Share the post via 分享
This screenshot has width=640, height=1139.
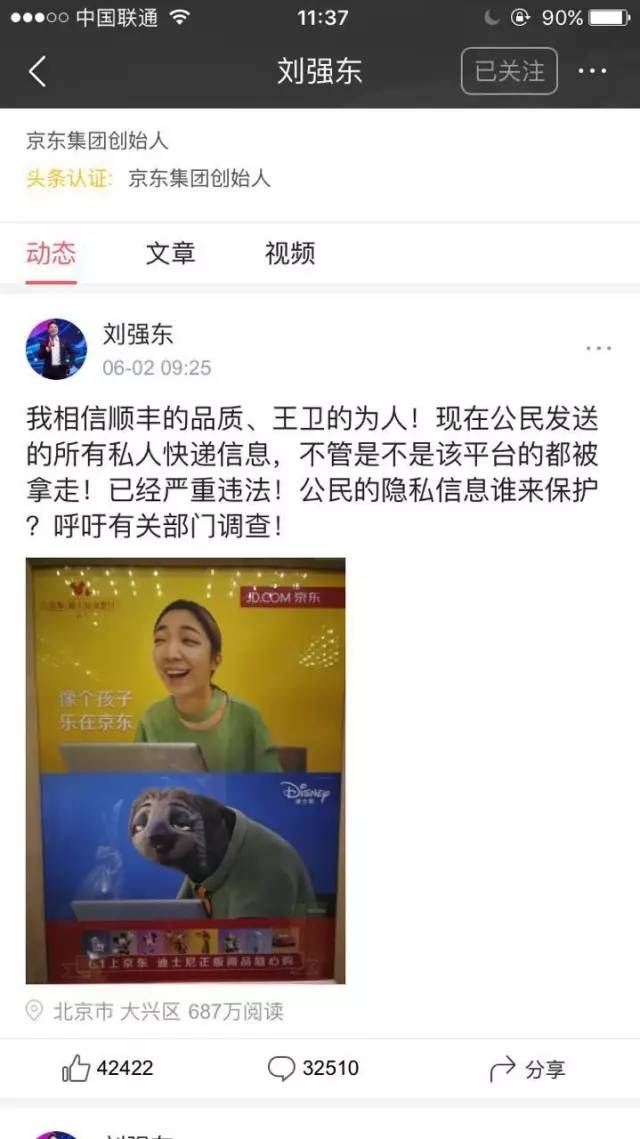point(527,1068)
